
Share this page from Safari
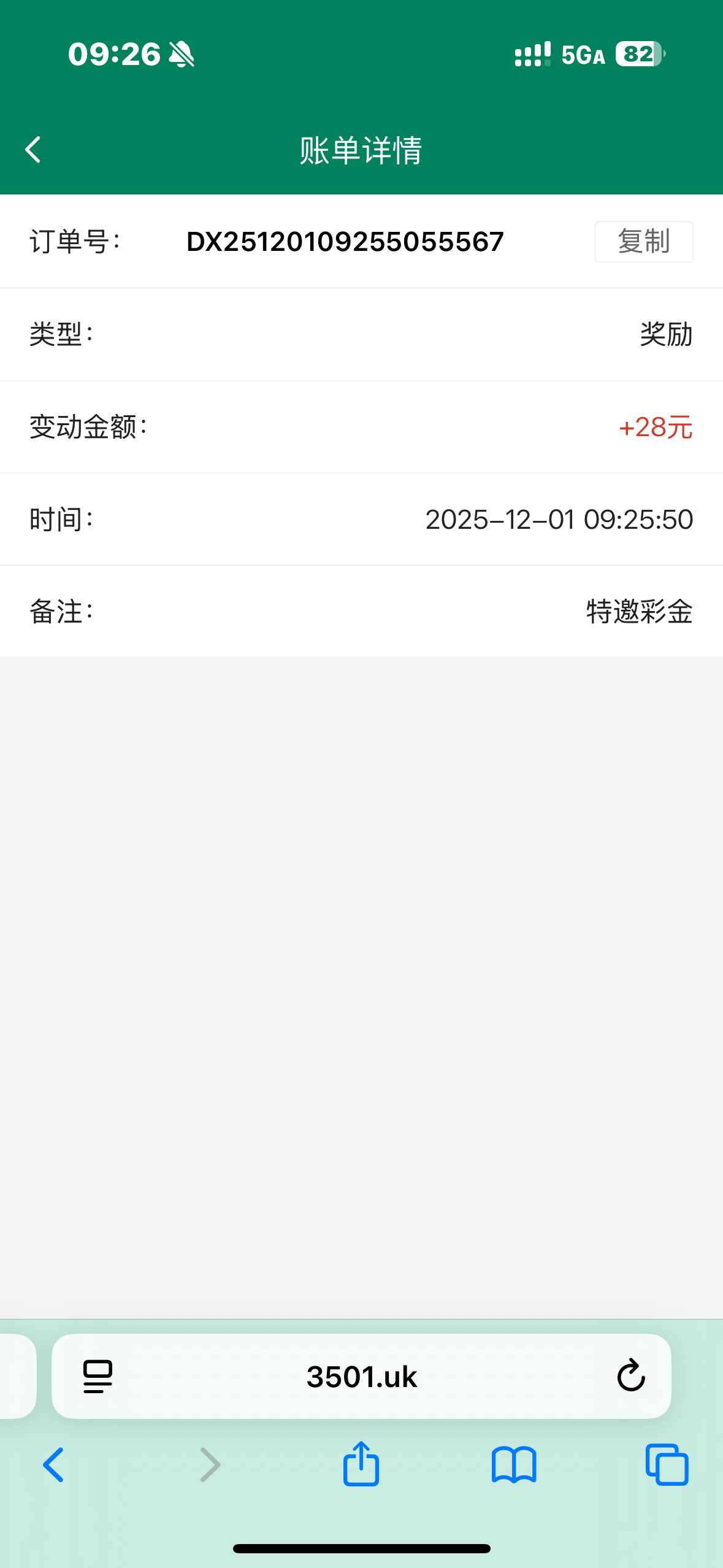tap(361, 1464)
